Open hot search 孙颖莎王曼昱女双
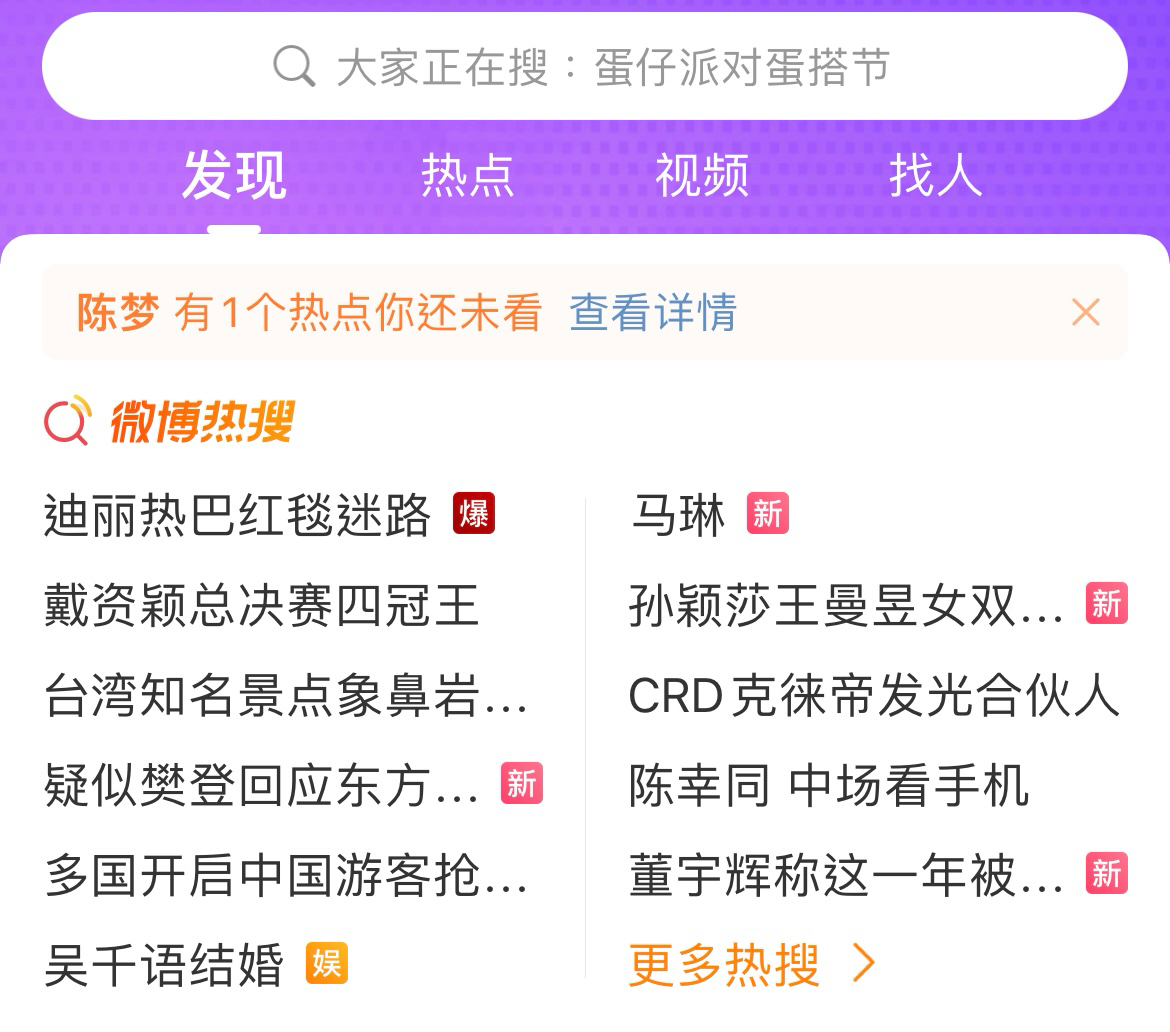The width and height of the screenshot is (1170, 1032). [x=845, y=606]
